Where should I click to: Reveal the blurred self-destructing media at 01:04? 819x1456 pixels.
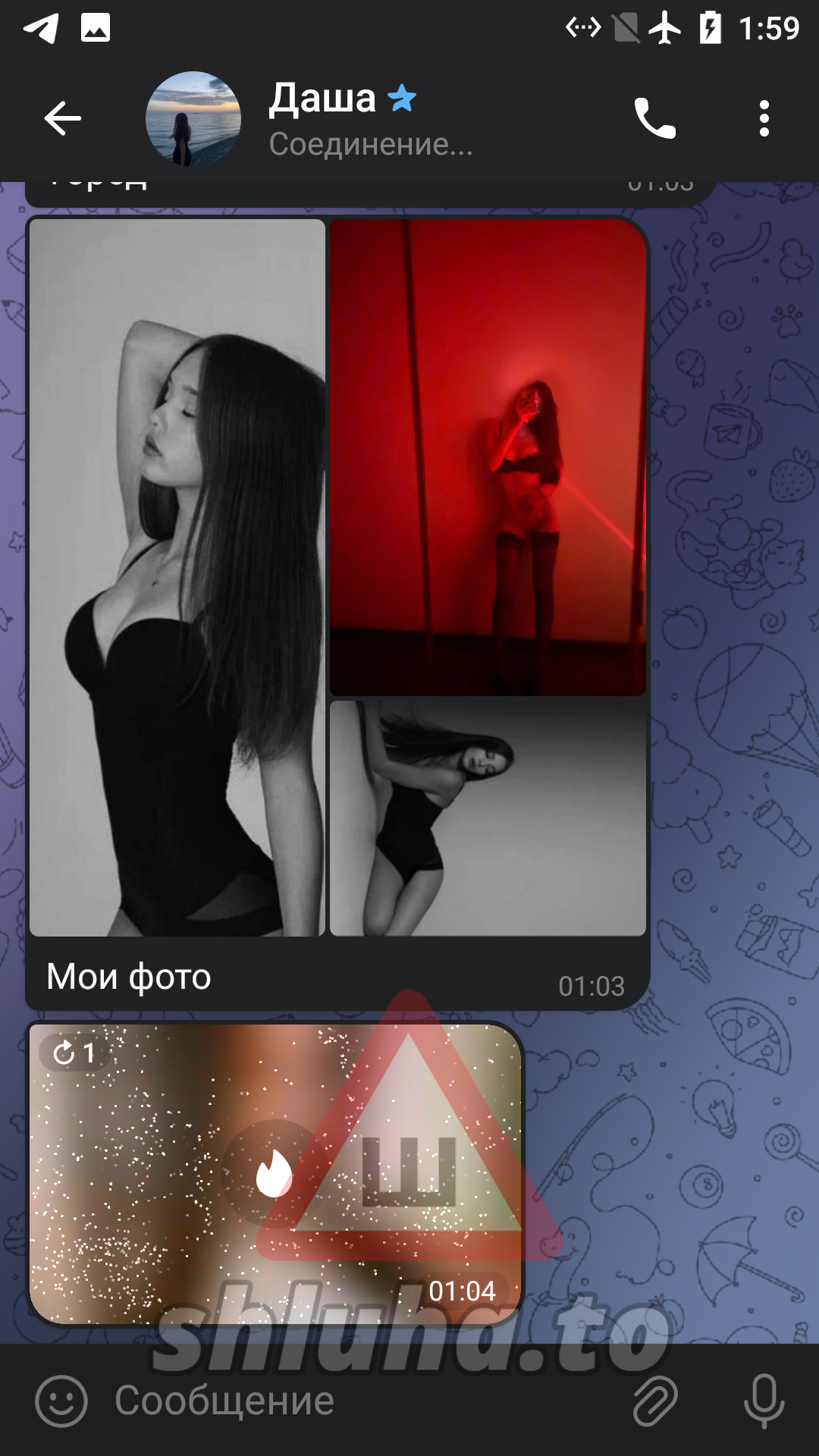275,1173
